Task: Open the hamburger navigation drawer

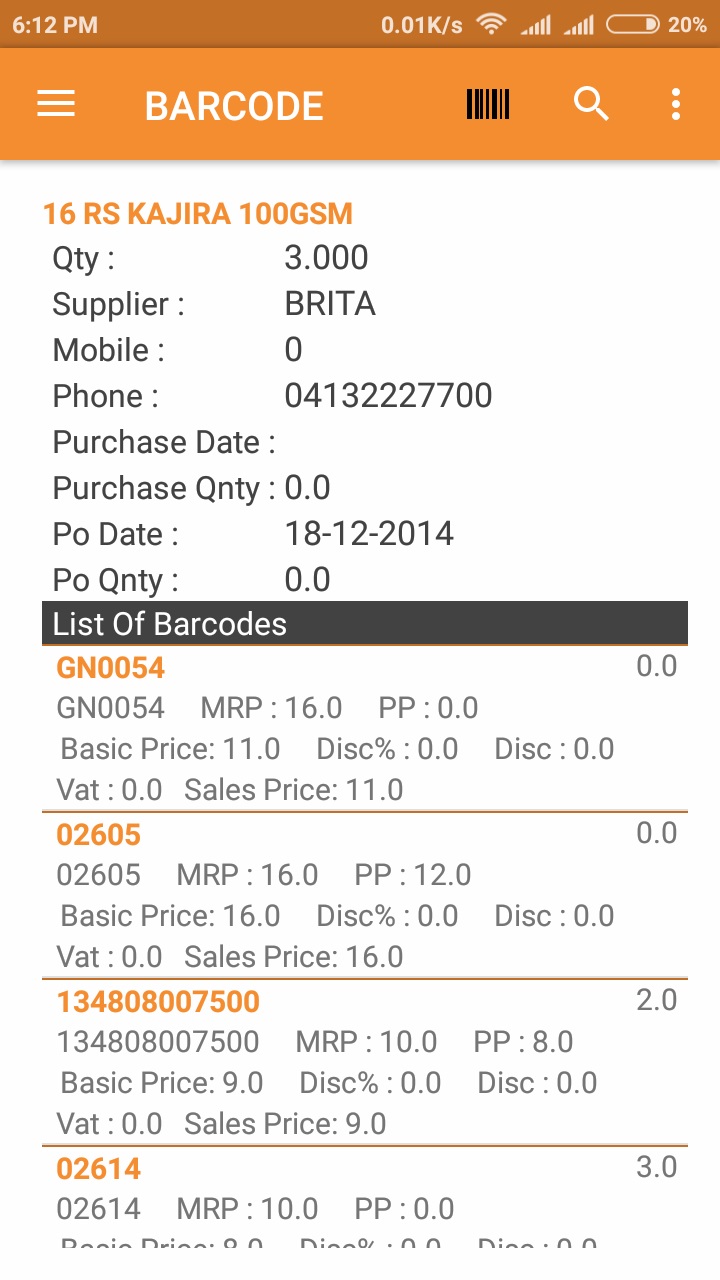Action: tap(56, 104)
